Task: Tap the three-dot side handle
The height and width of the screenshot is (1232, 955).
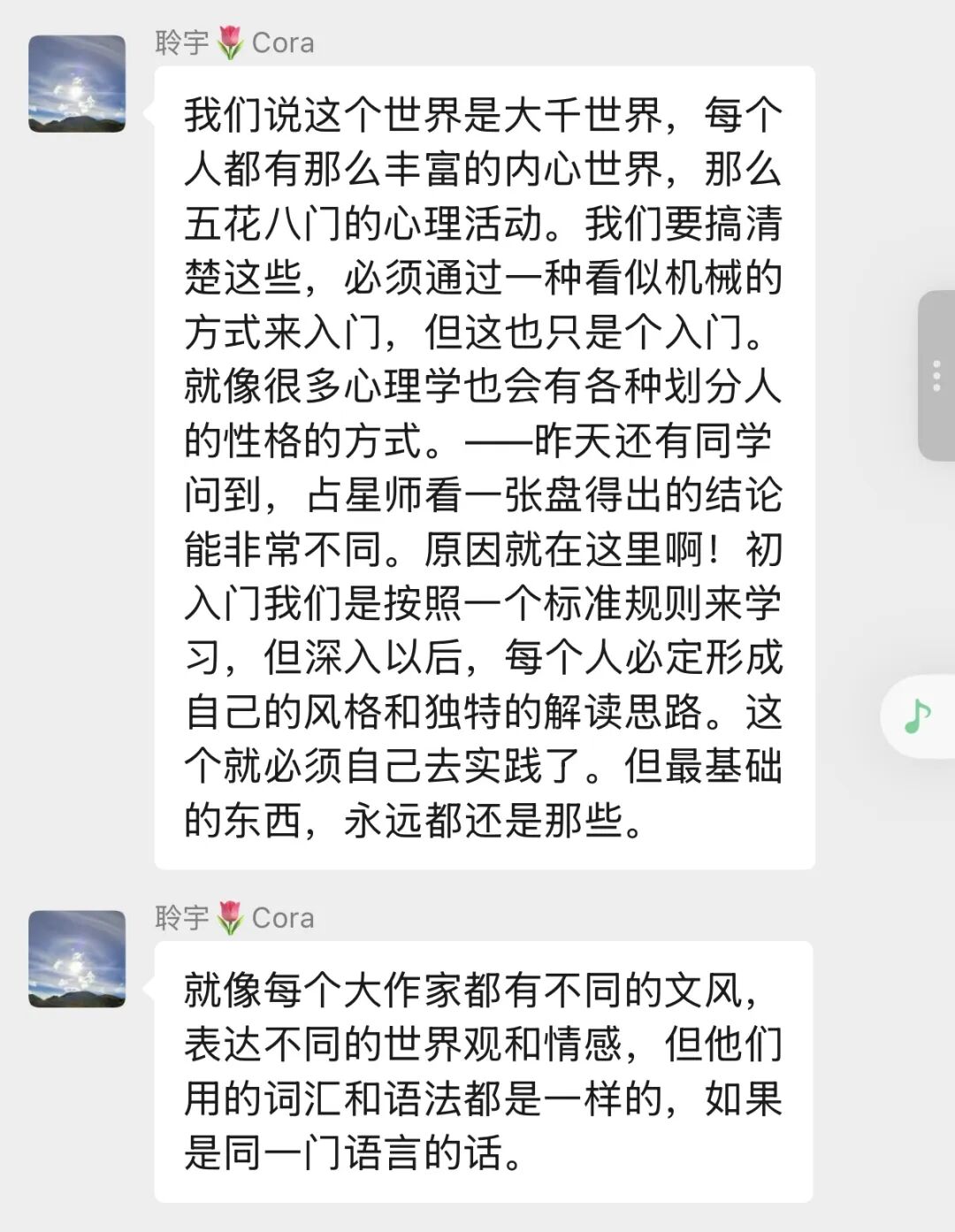Action: (936, 376)
